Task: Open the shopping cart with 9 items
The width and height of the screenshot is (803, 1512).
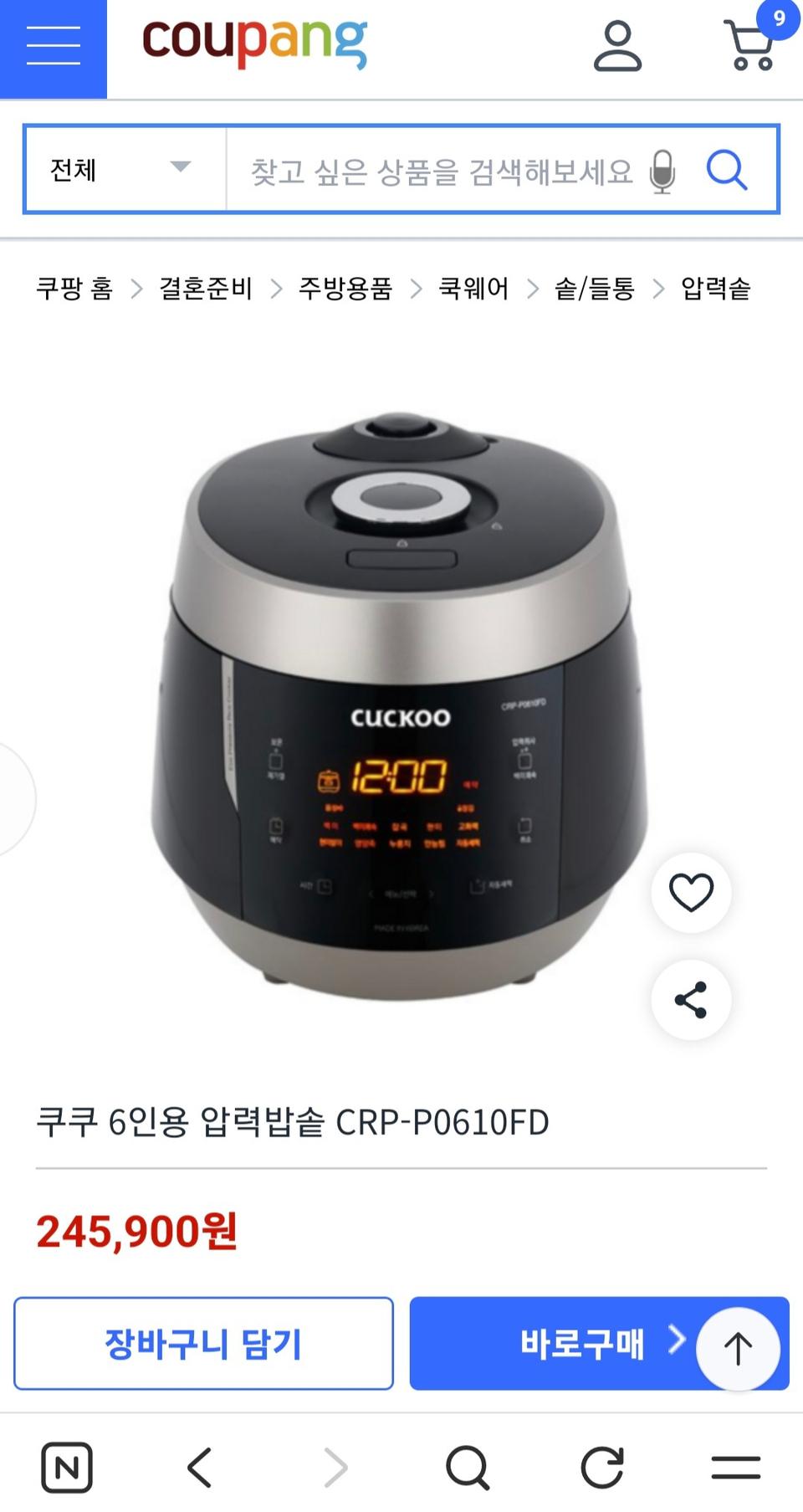Action: [750, 48]
